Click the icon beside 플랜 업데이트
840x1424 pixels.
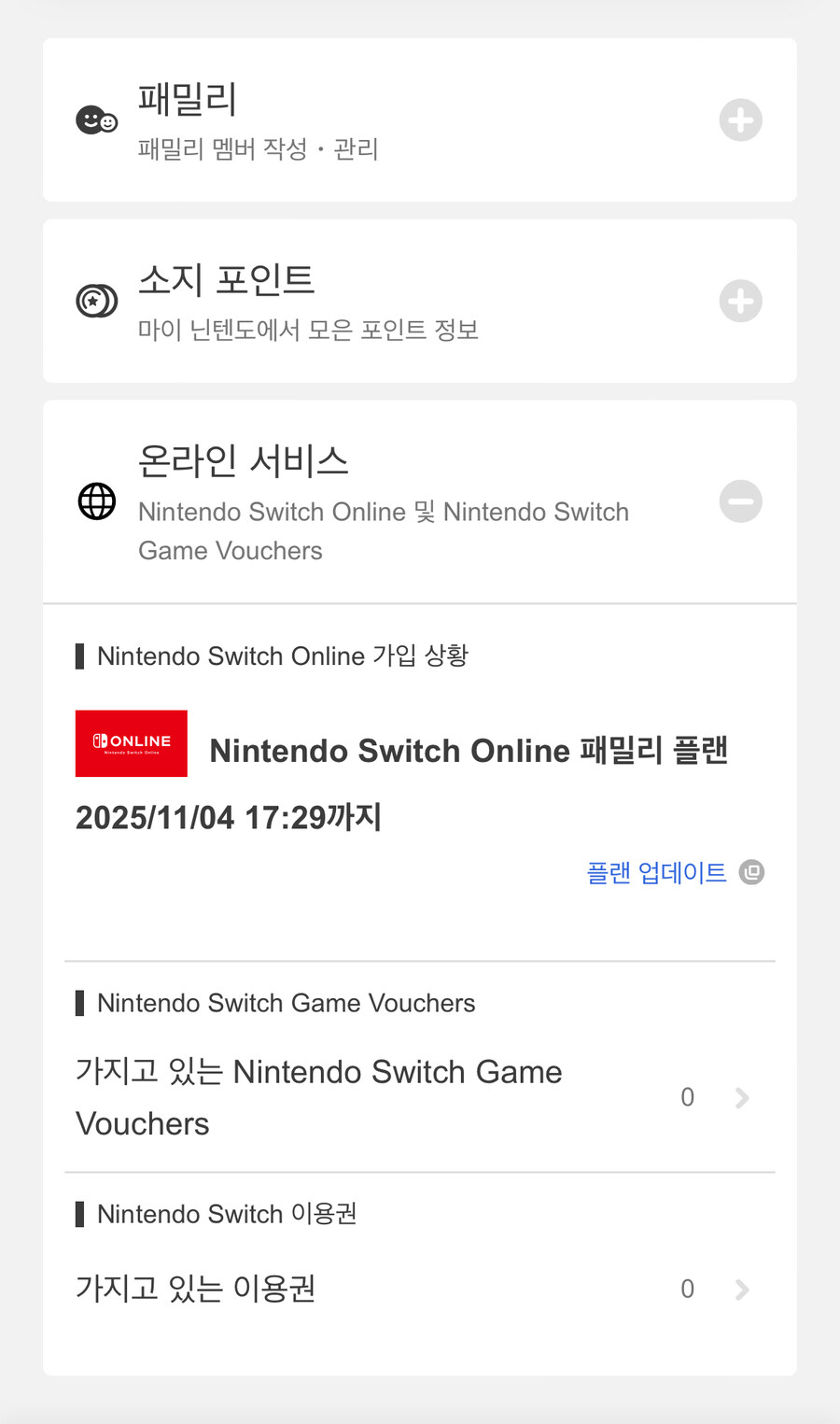pyautogui.click(x=753, y=871)
